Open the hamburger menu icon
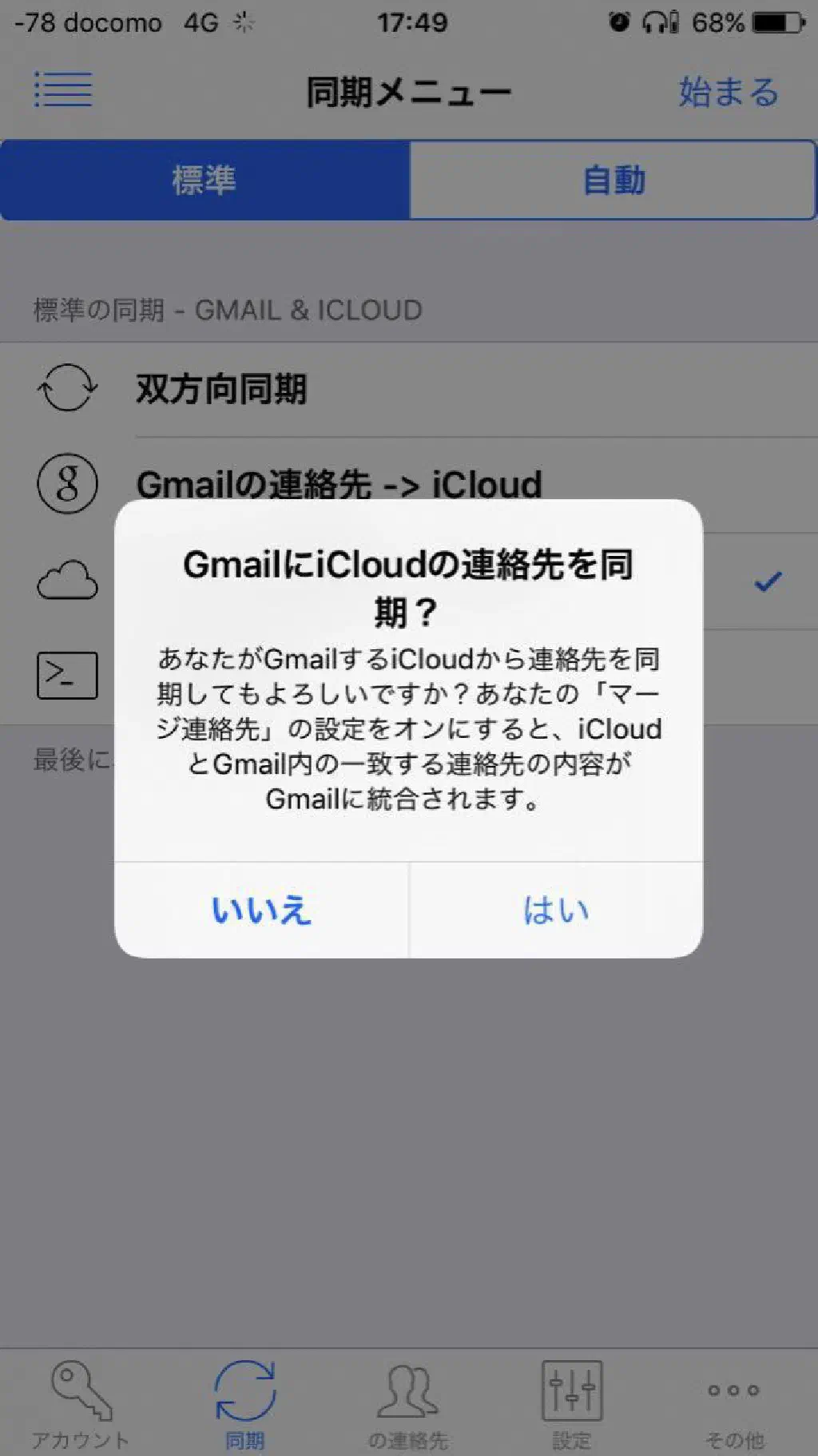Screen dimensions: 818x1456 click(x=63, y=89)
